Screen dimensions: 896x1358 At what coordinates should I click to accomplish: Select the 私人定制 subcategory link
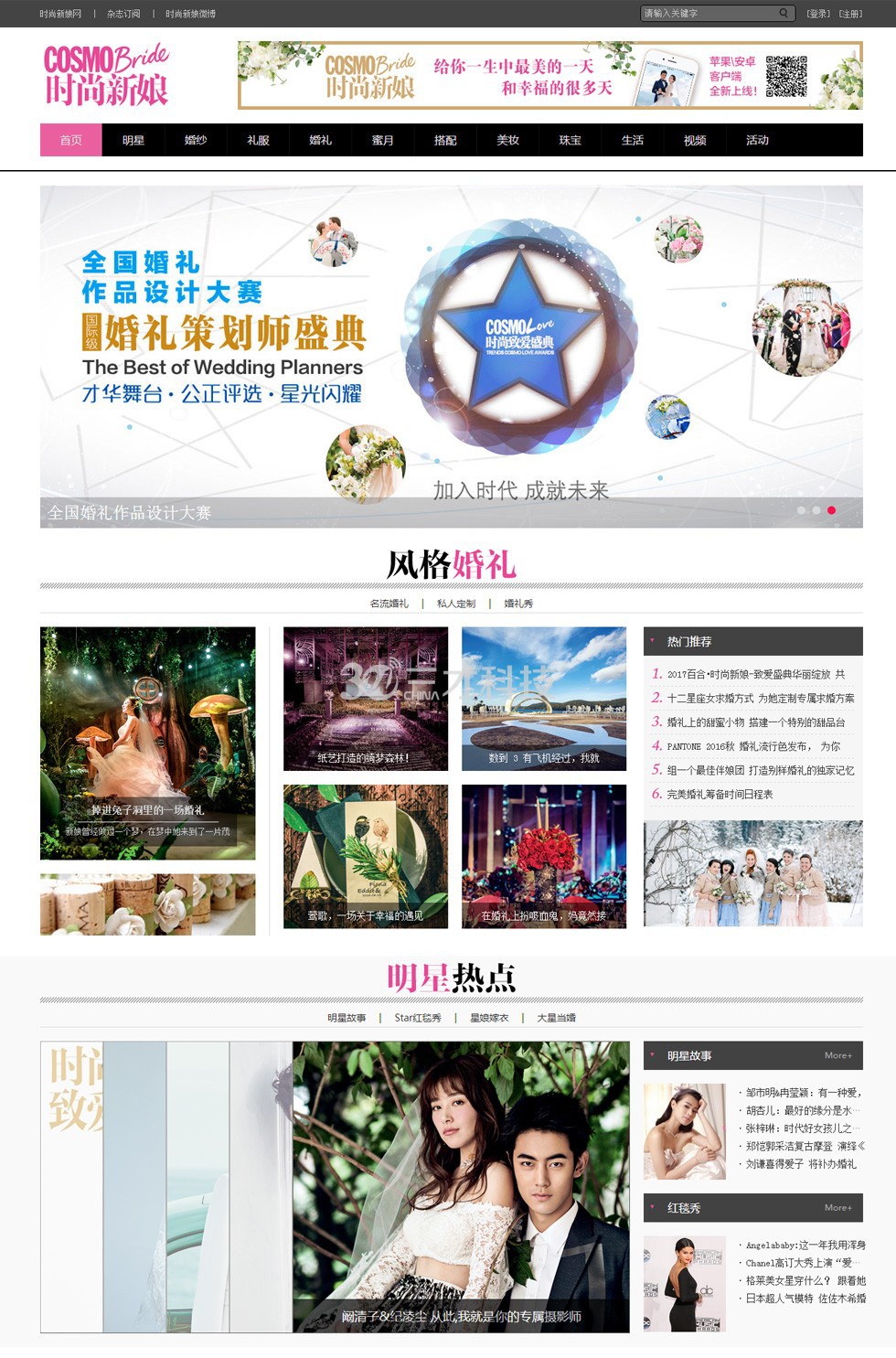[455, 604]
